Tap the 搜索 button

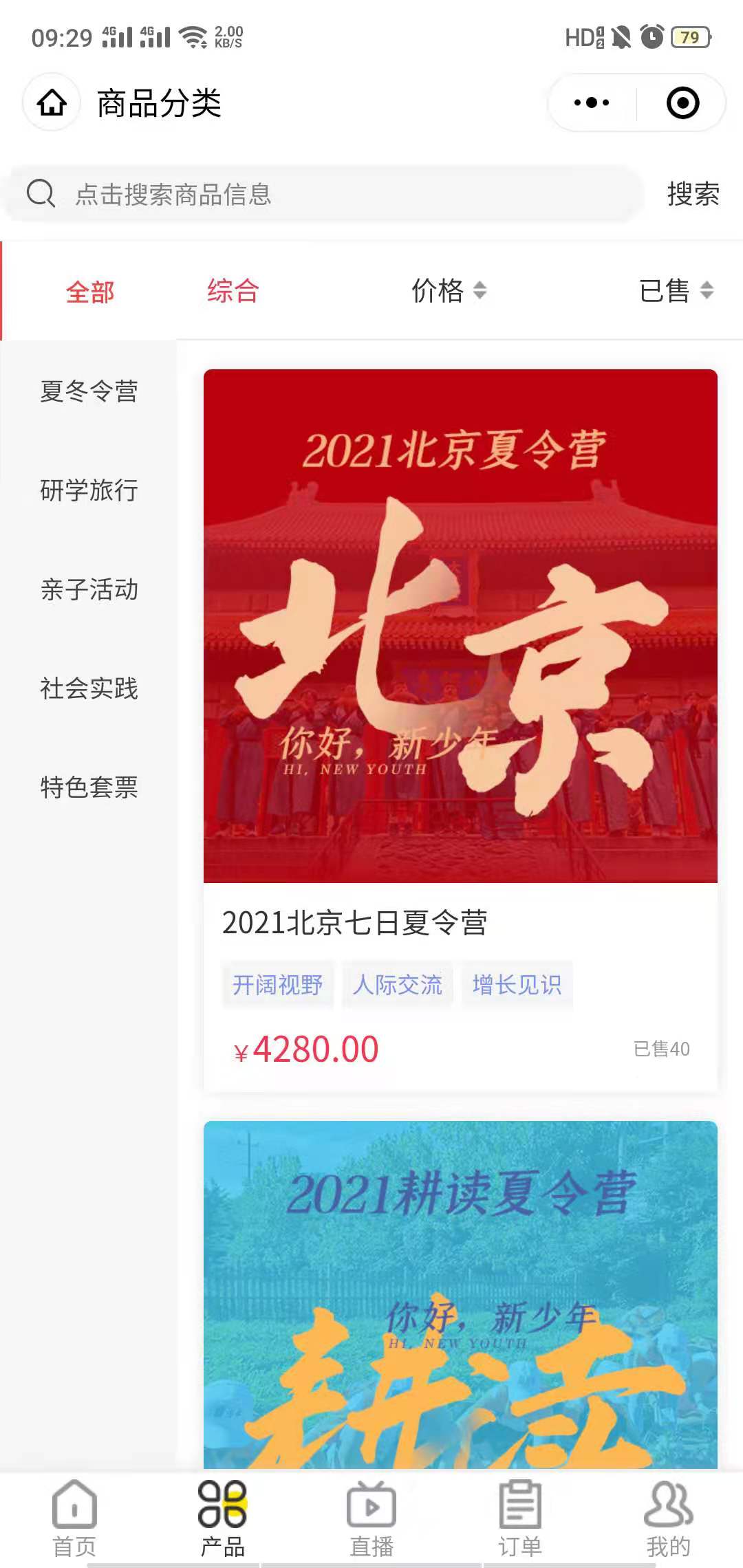pos(693,194)
